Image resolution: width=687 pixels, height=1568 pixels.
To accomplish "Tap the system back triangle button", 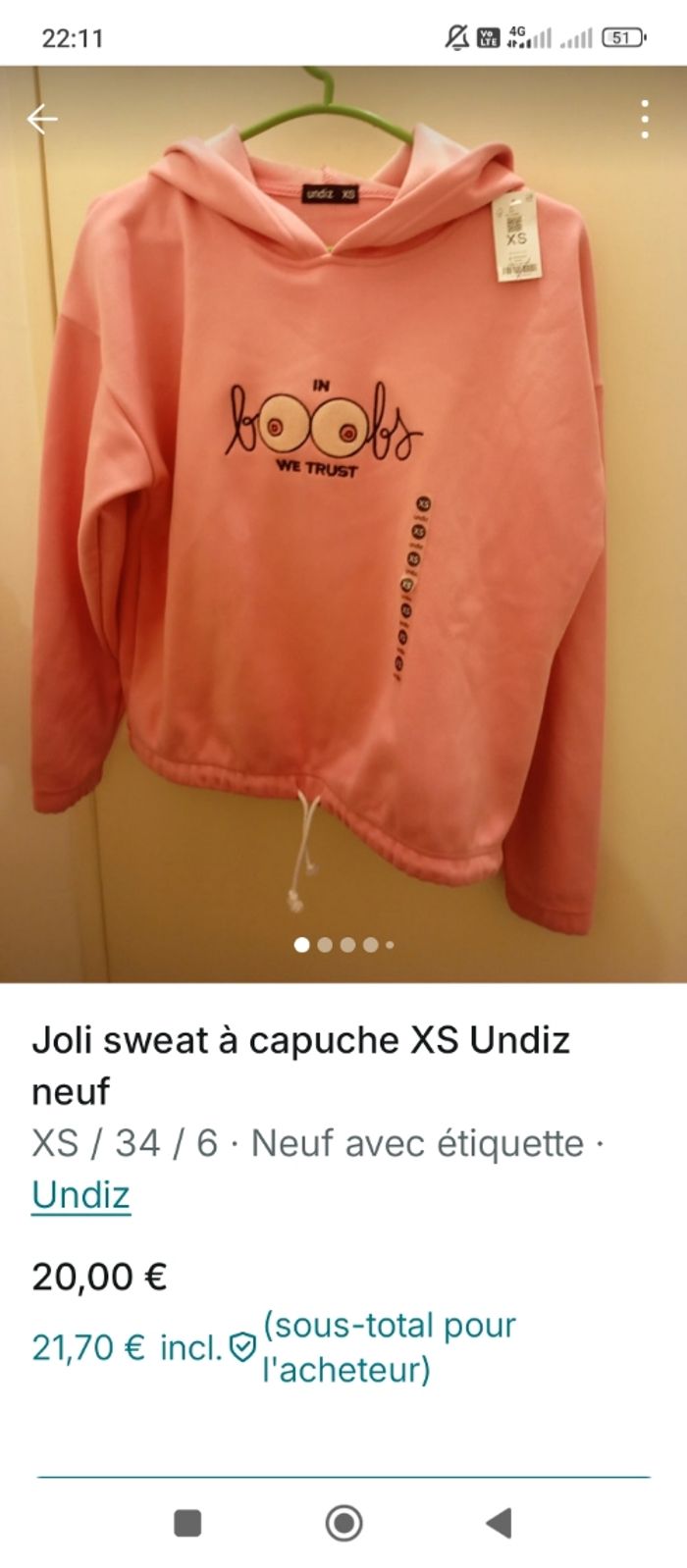I will (x=500, y=1523).
